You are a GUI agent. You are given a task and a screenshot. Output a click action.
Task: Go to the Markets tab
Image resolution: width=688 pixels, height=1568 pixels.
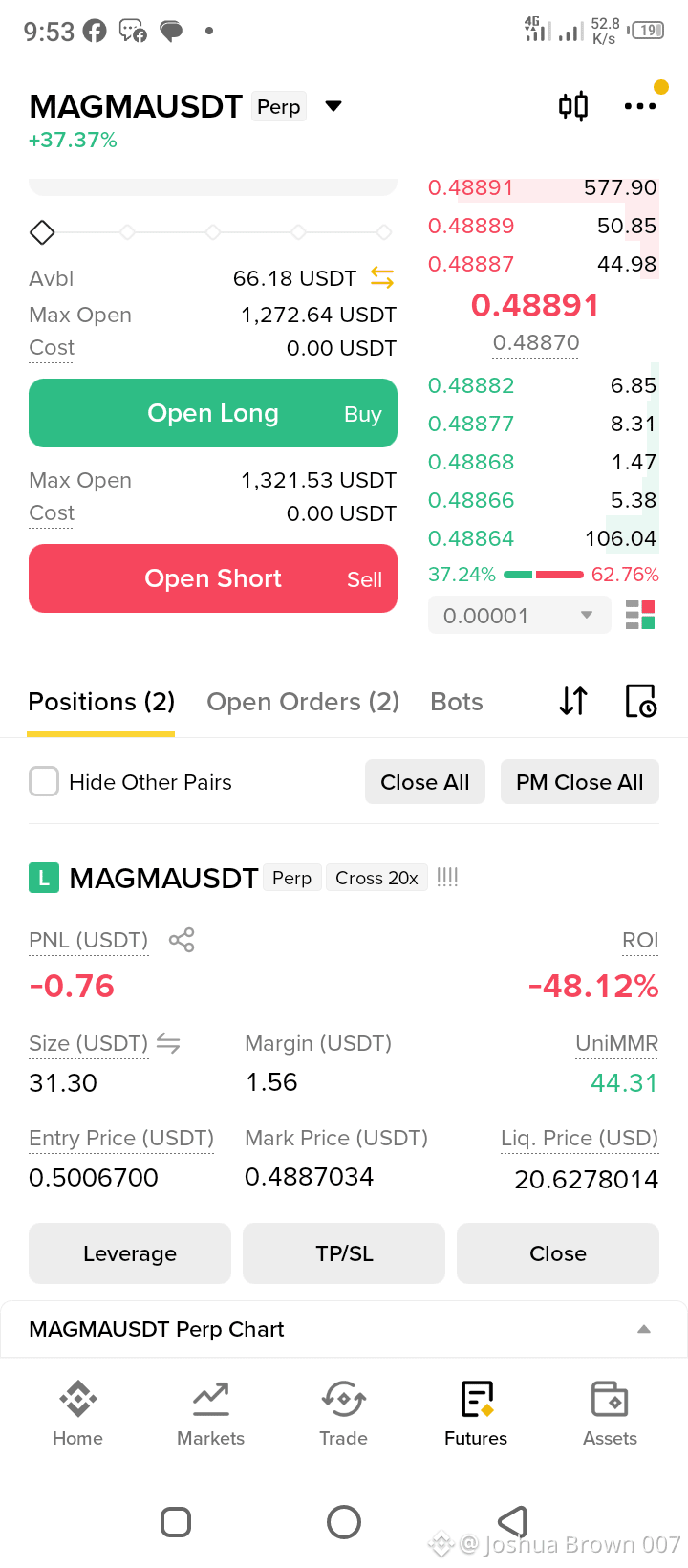(211, 1414)
